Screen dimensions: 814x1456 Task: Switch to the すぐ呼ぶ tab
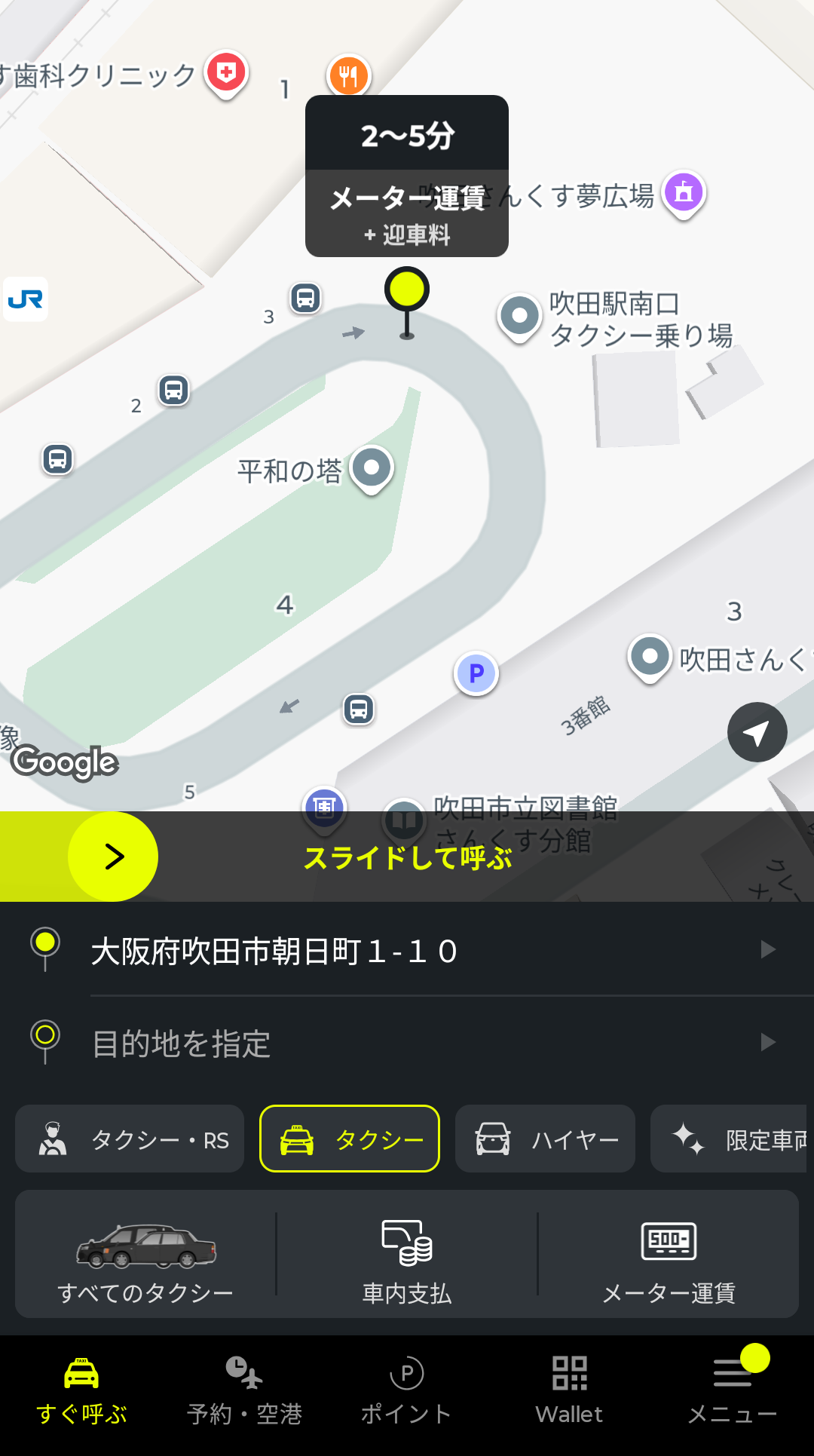click(x=81, y=1392)
